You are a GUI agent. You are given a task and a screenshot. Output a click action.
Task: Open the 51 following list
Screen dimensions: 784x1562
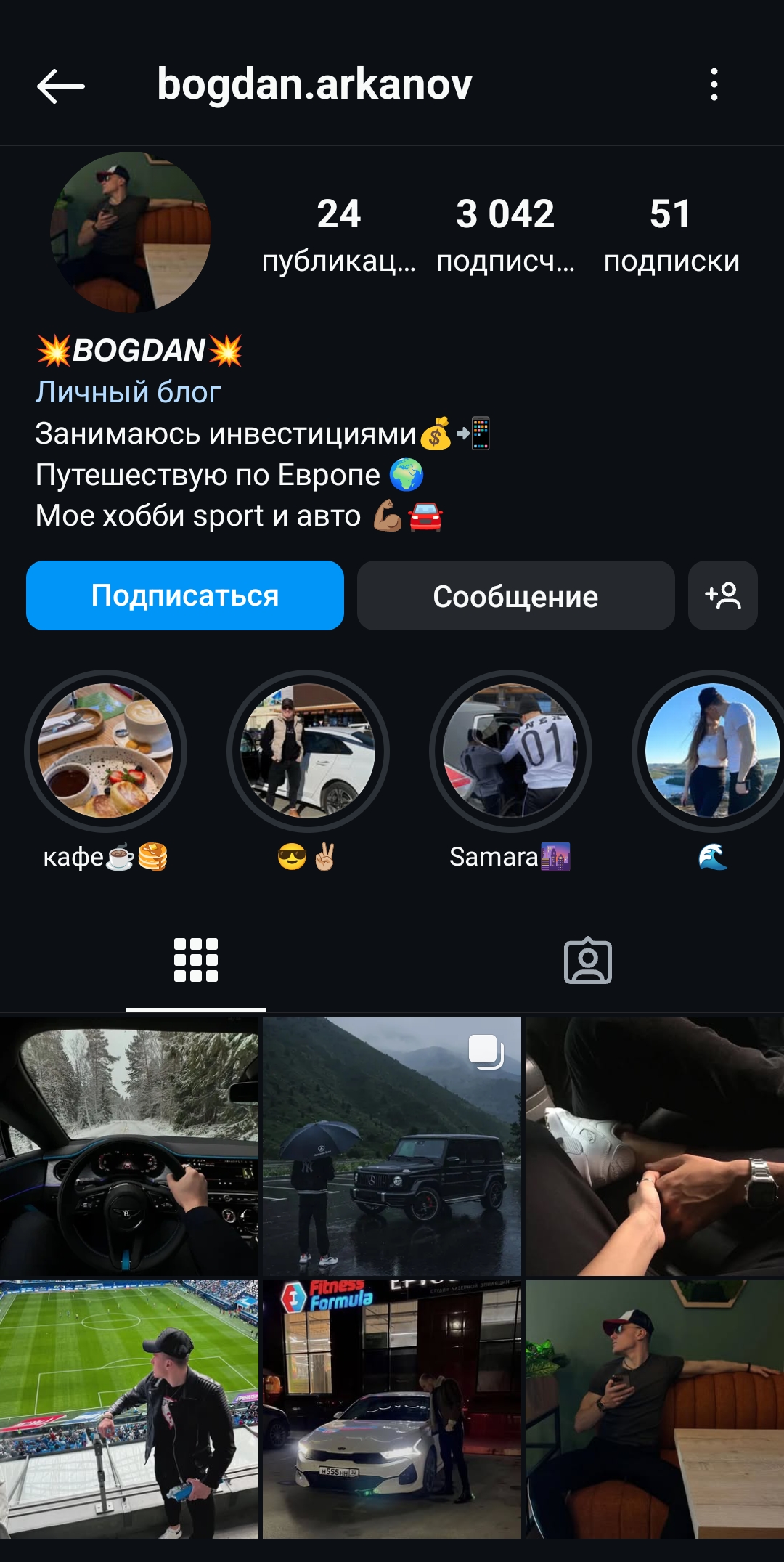[671, 234]
